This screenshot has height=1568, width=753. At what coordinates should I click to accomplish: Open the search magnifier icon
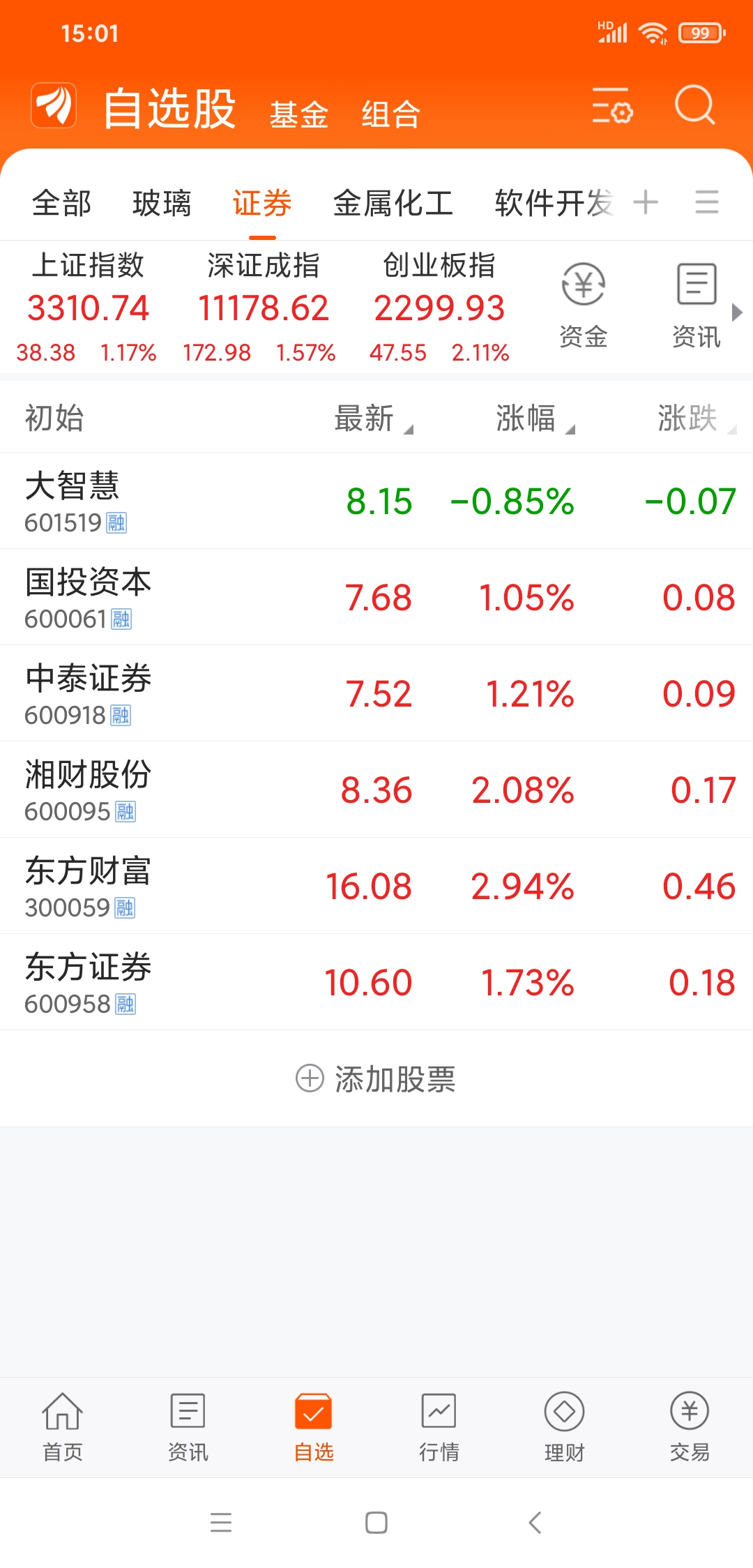(x=694, y=105)
